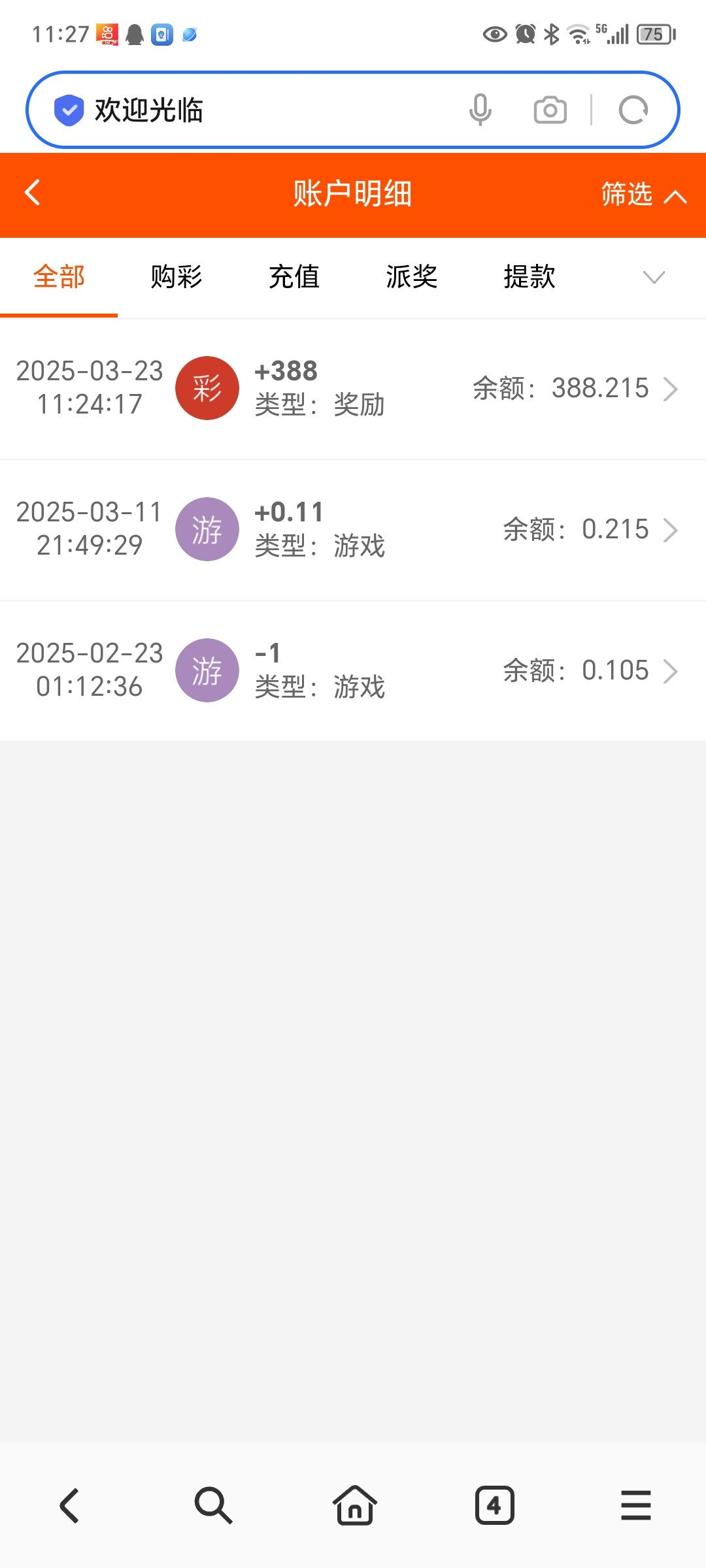Switch to the 全部 tab
Image resolution: width=706 pixels, height=1568 pixels.
59,277
